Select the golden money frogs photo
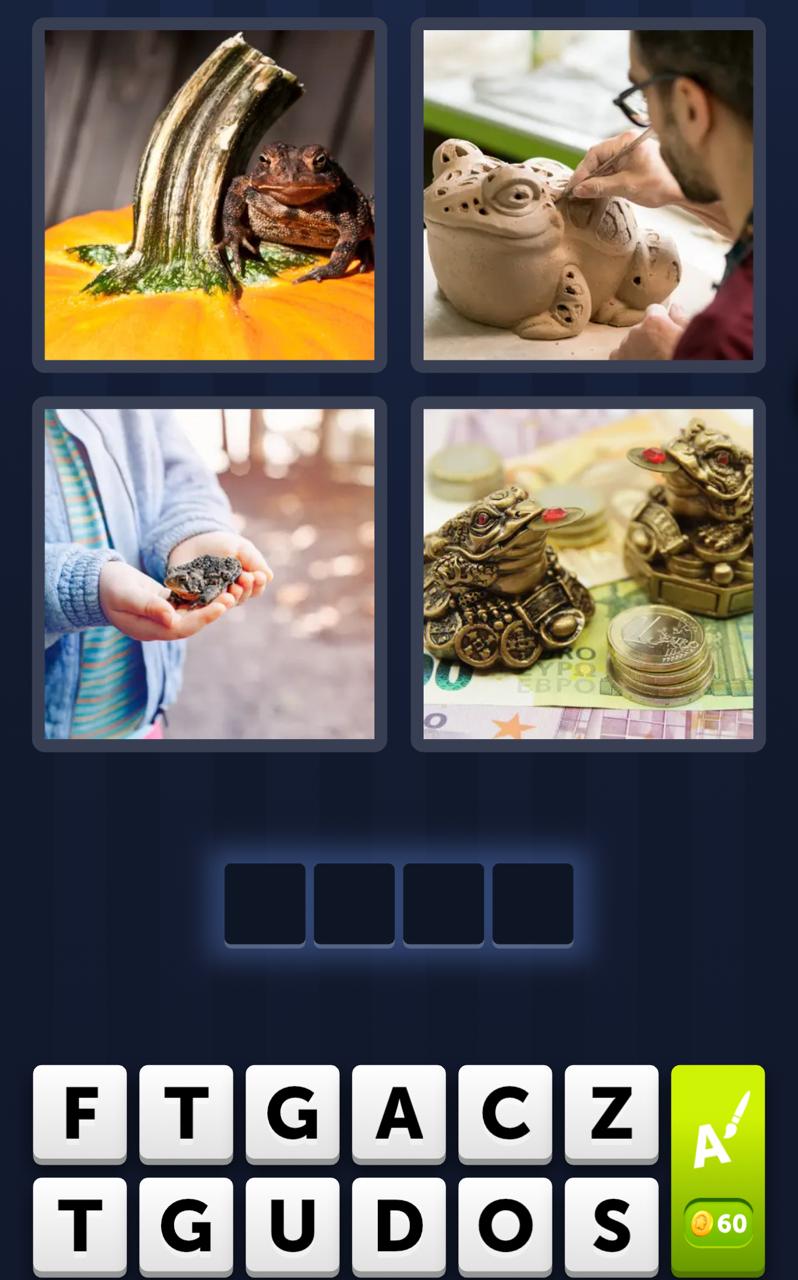The image size is (798, 1280). (587, 574)
